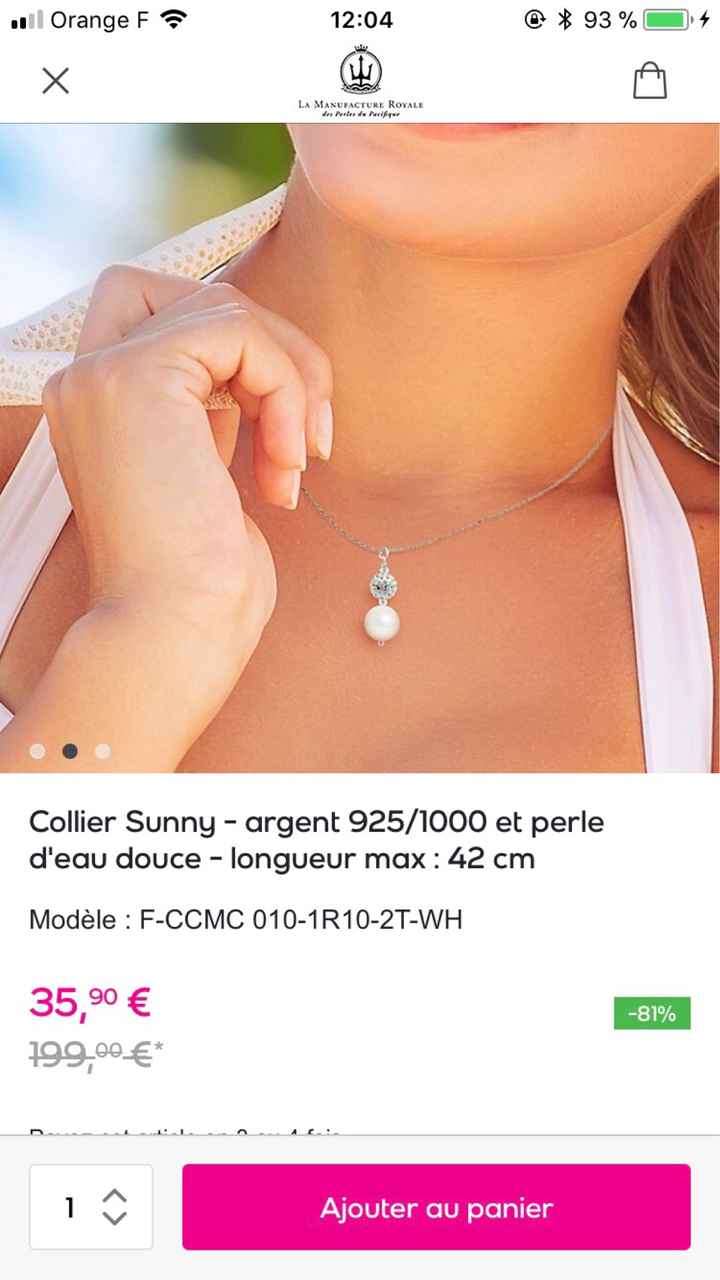The image size is (720, 1280).
Task: Click the orientation lock icon
Action: click(x=531, y=18)
